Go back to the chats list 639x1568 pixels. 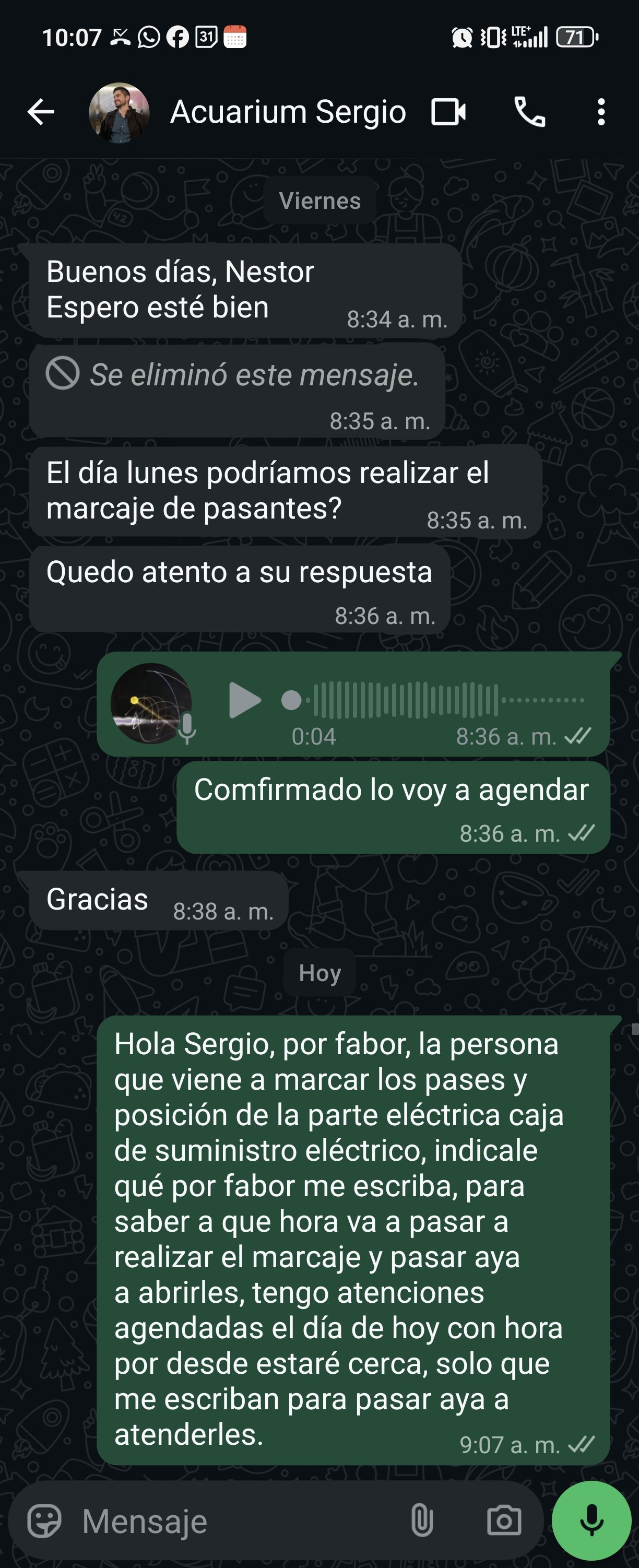click(41, 112)
